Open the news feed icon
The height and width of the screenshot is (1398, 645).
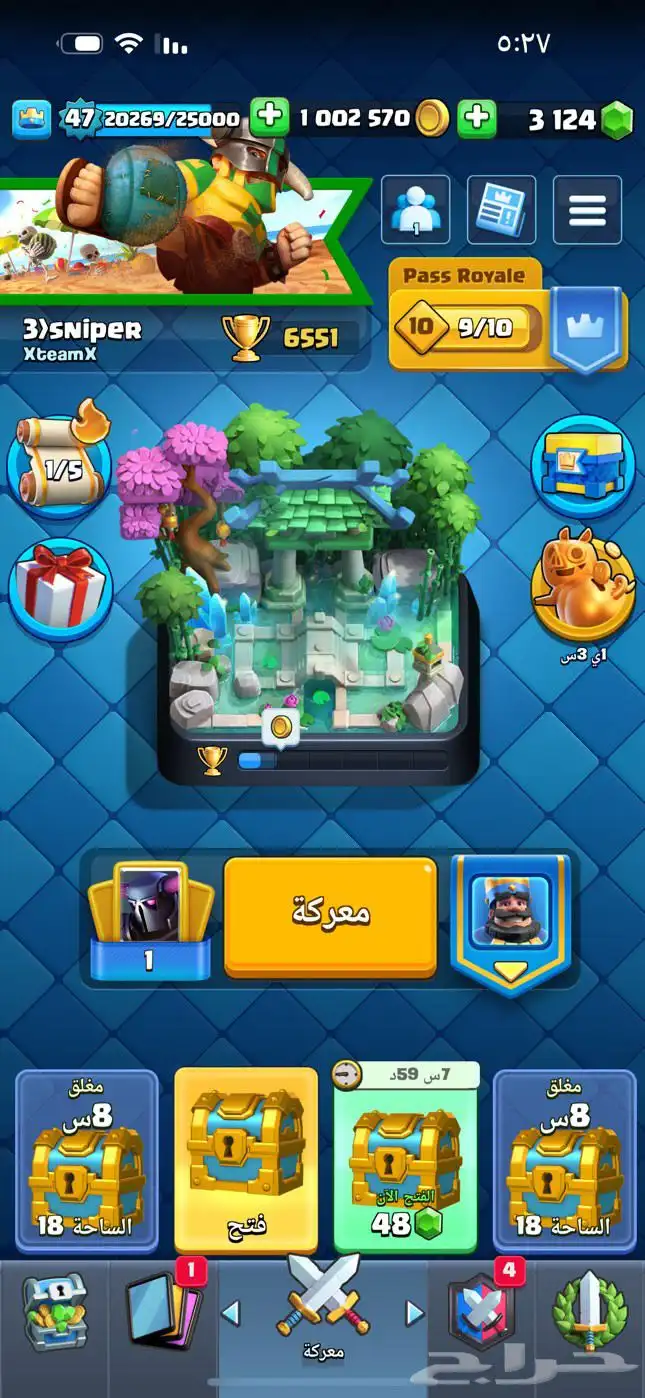[x=501, y=210]
